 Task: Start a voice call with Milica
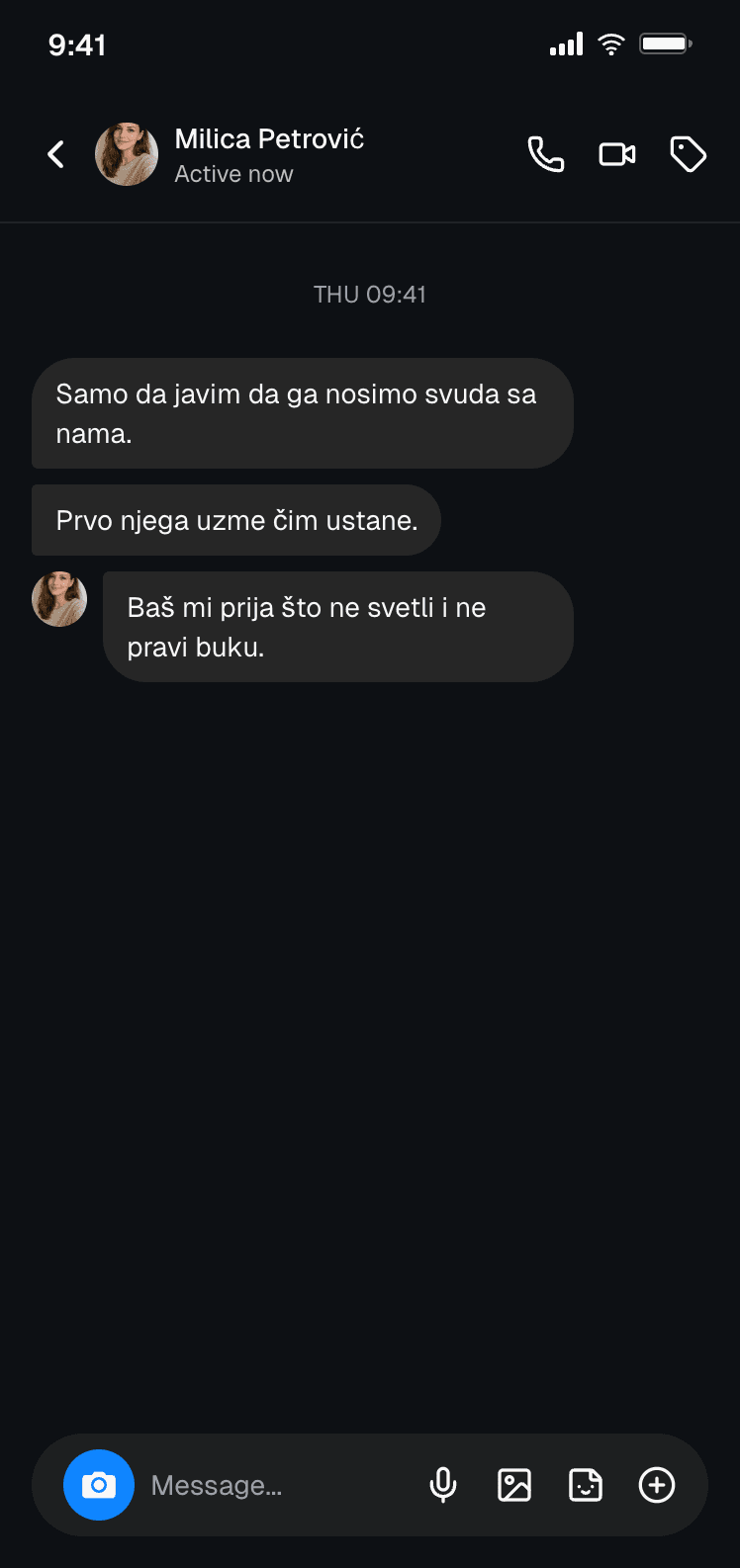pyautogui.click(x=546, y=154)
